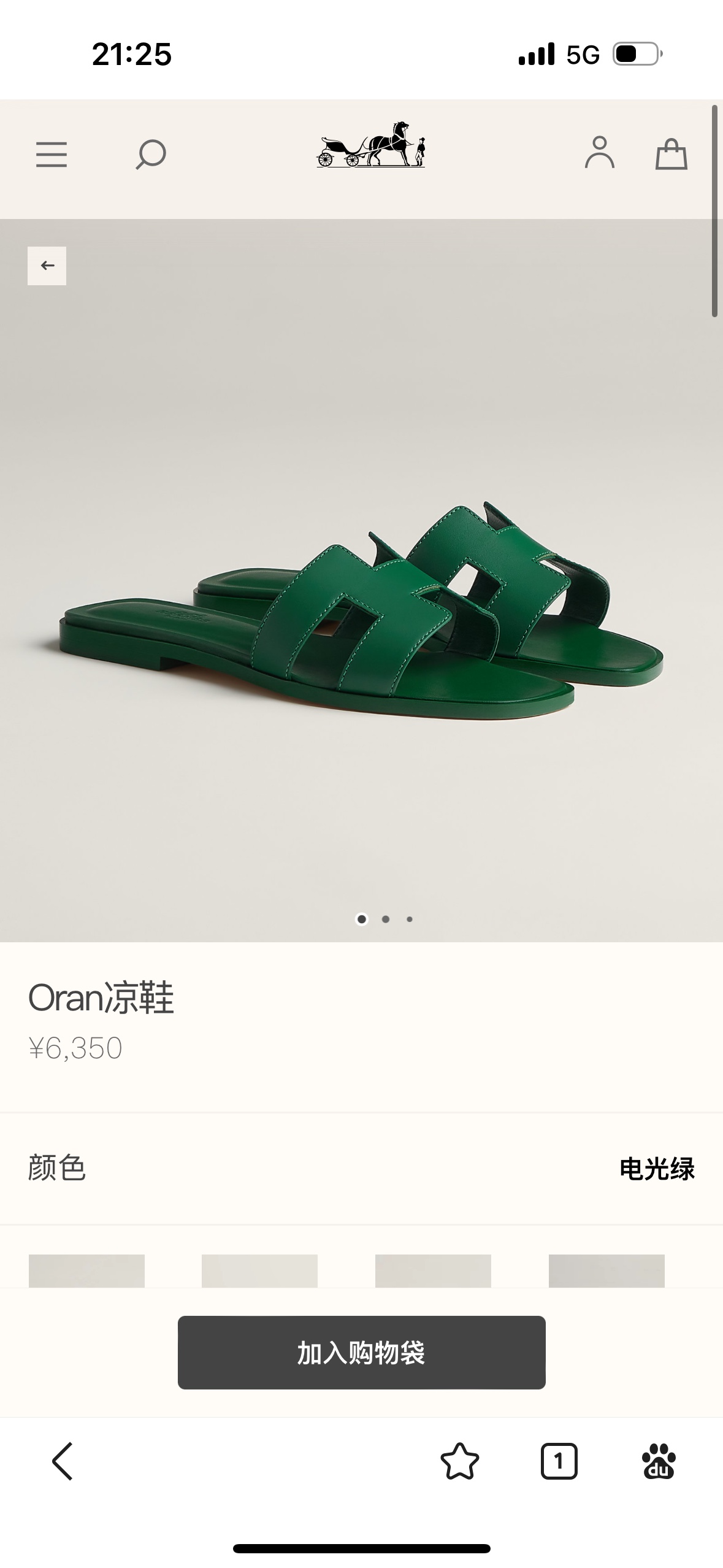Viewport: 723px width, 1568px height.
Task: Bookmark this page with the star icon
Action: 459,1461
